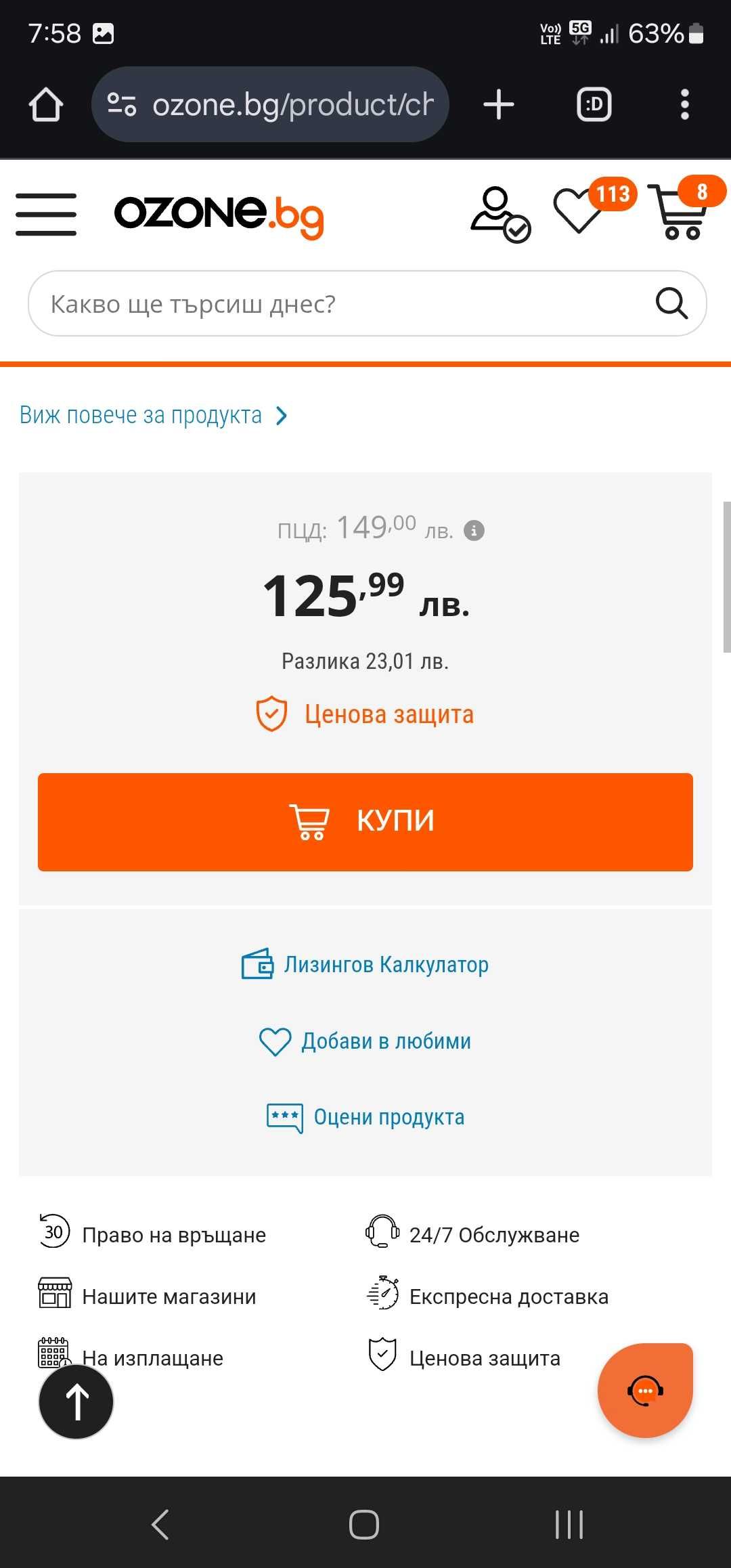The width and height of the screenshot is (731, 1568).
Task: Open the browser overflow menu
Action: [x=684, y=105]
